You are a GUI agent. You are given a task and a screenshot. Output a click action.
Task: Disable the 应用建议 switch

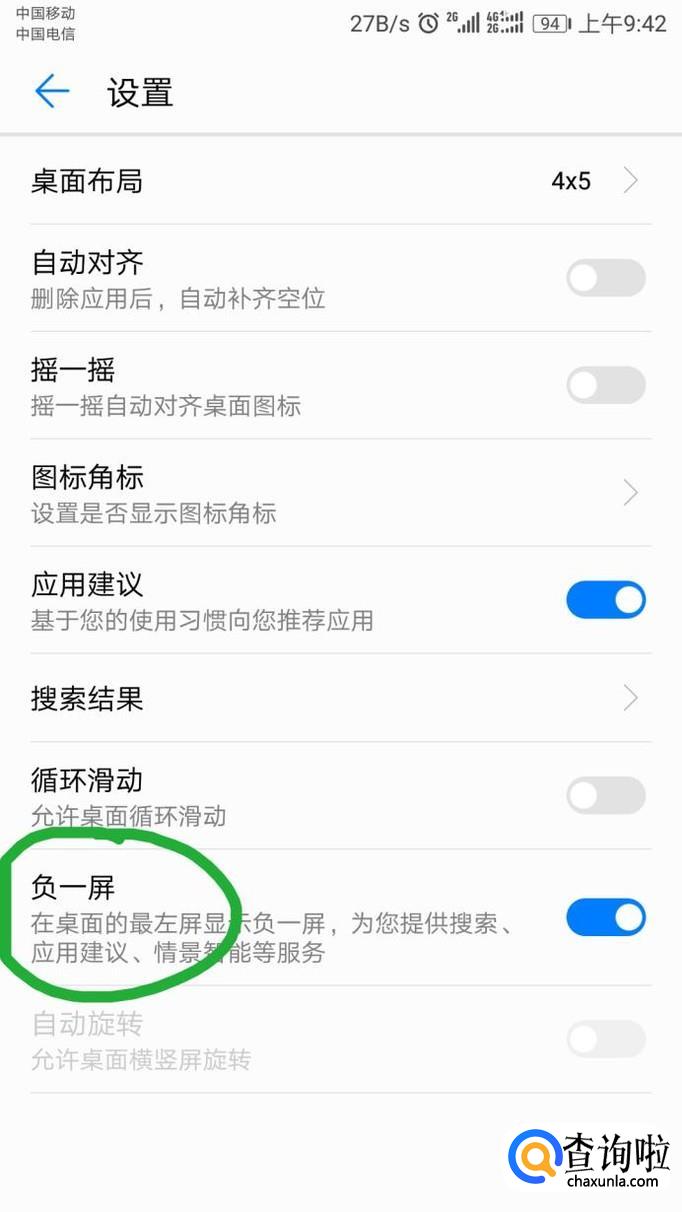606,600
